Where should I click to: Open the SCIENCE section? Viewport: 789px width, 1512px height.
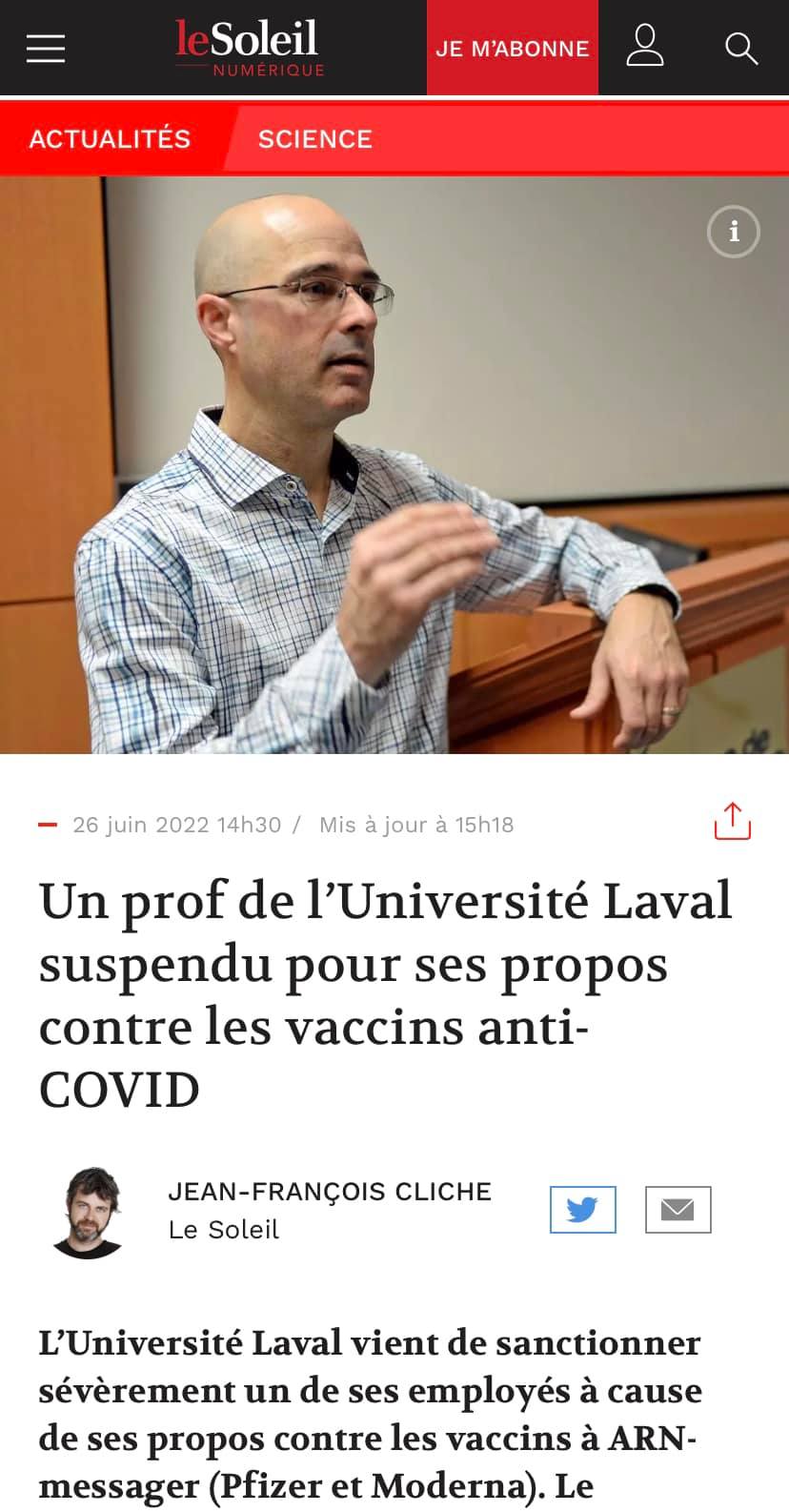point(314,139)
